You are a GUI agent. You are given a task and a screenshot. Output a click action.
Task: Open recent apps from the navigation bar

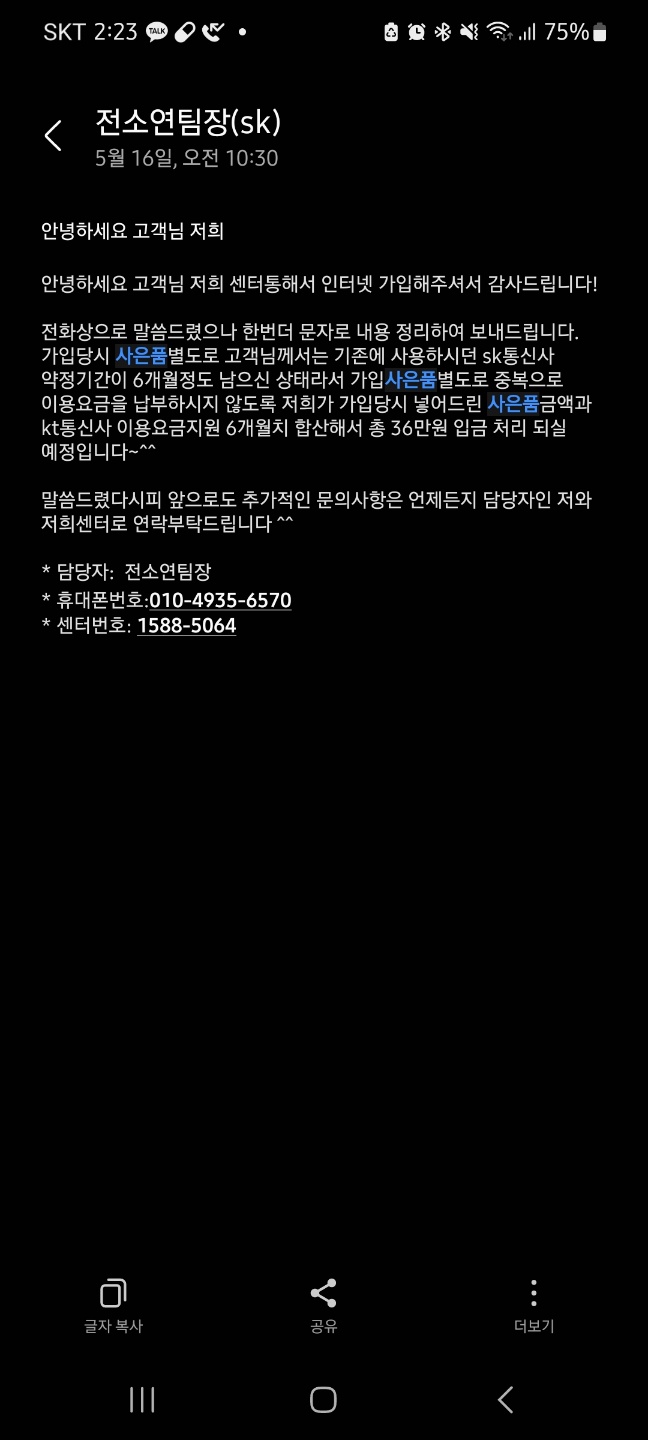[x=142, y=1399]
